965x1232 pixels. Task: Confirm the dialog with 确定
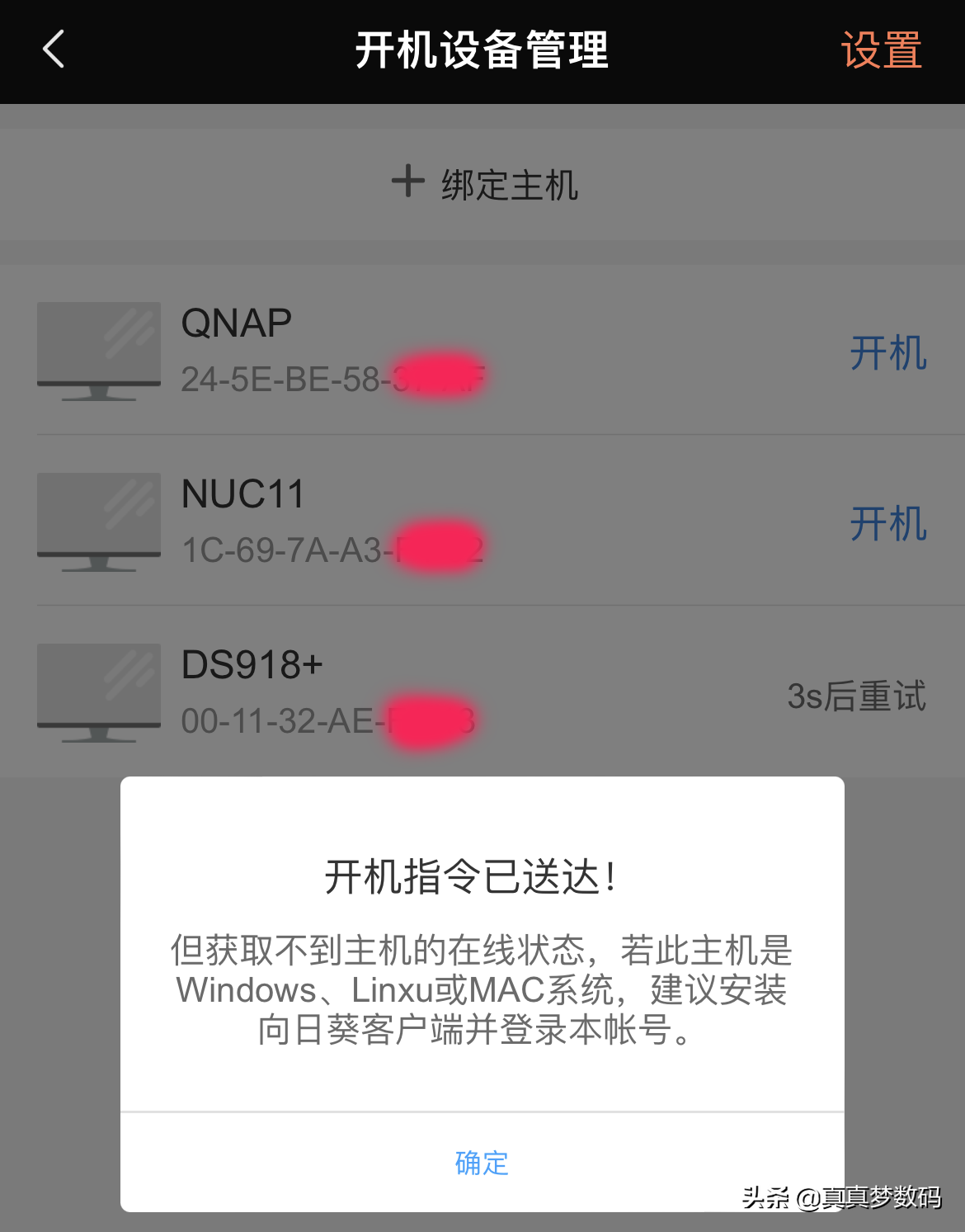[x=482, y=1163]
